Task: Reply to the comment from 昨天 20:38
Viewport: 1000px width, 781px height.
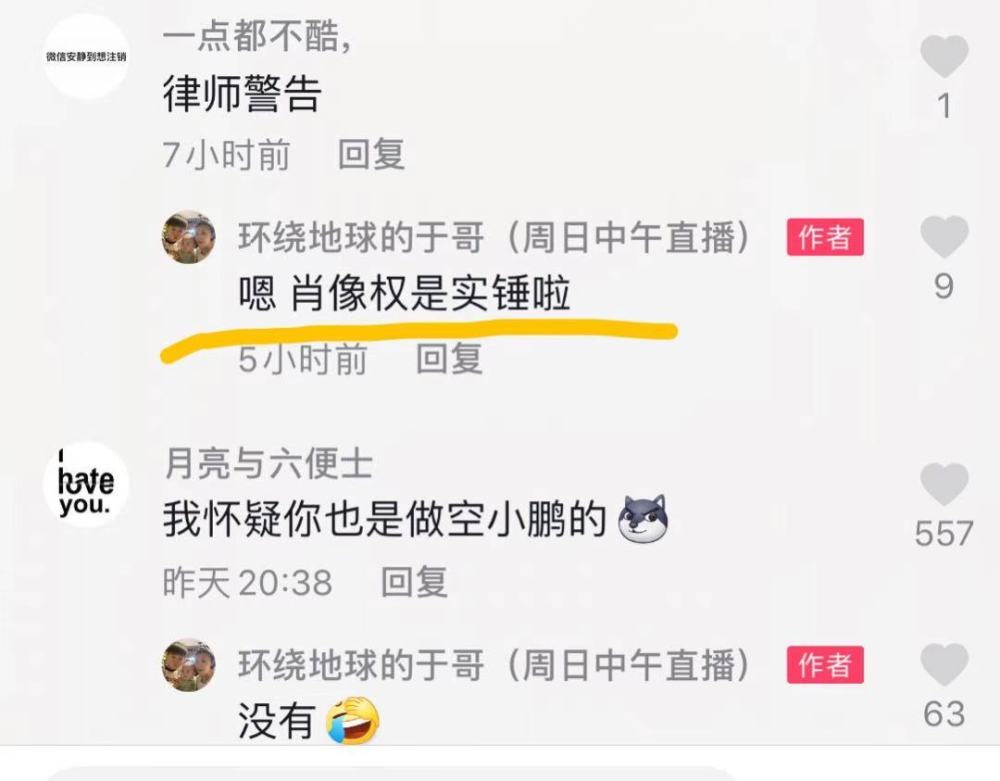Action: [414, 582]
